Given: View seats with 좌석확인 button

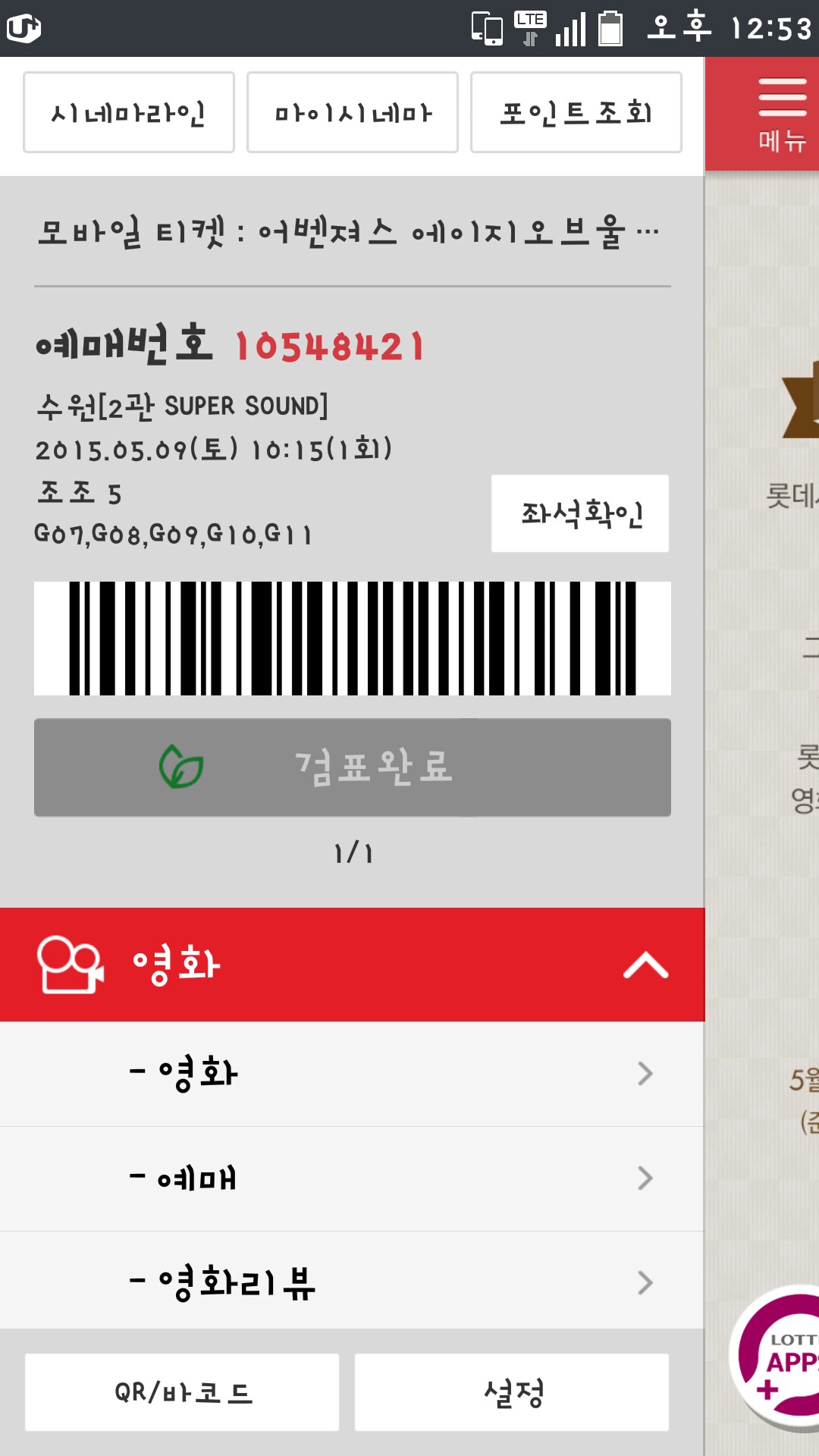Looking at the screenshot, I should 580,513.
